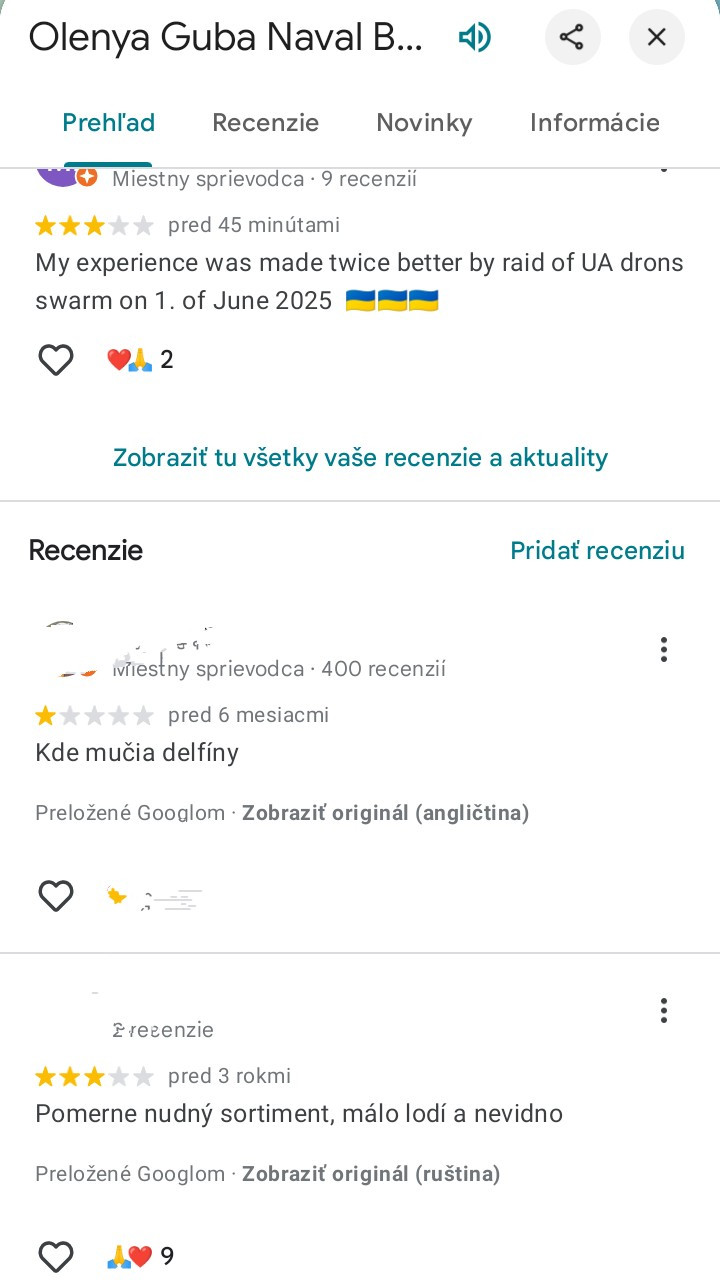Show original English text of delfíny review
Image resolution: width=720 pixels, height=1283 pixels.
[385, 813]
